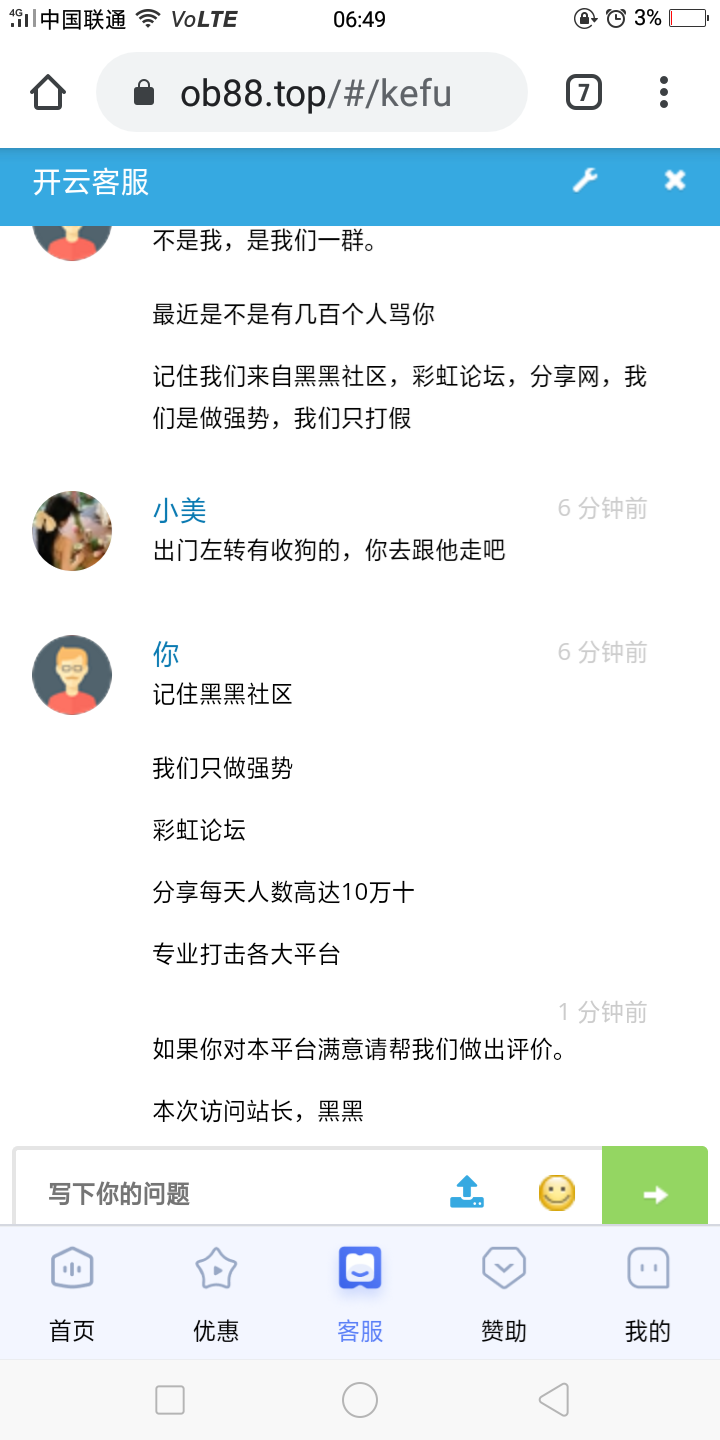Tap the 赞助 sponsorship icon

[x=503, y=1267]
